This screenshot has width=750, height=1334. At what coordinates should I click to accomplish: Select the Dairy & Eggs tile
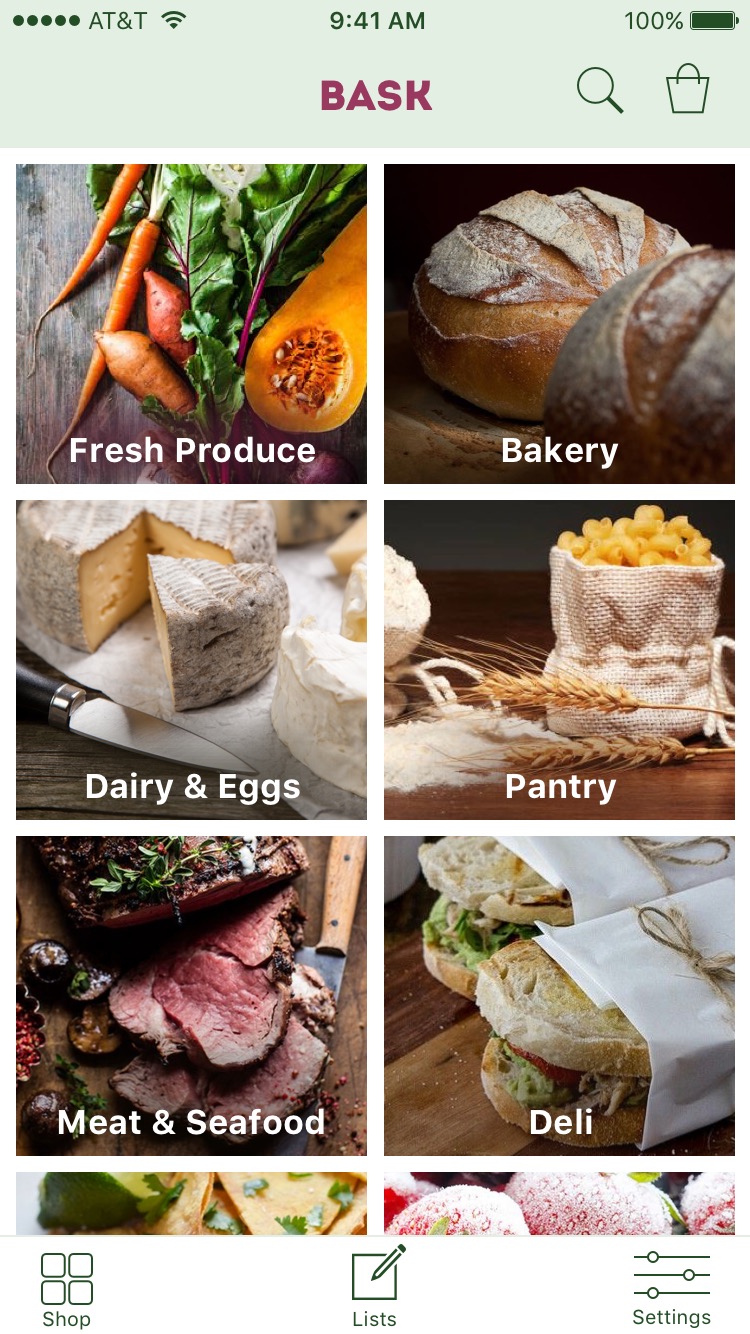191,660
